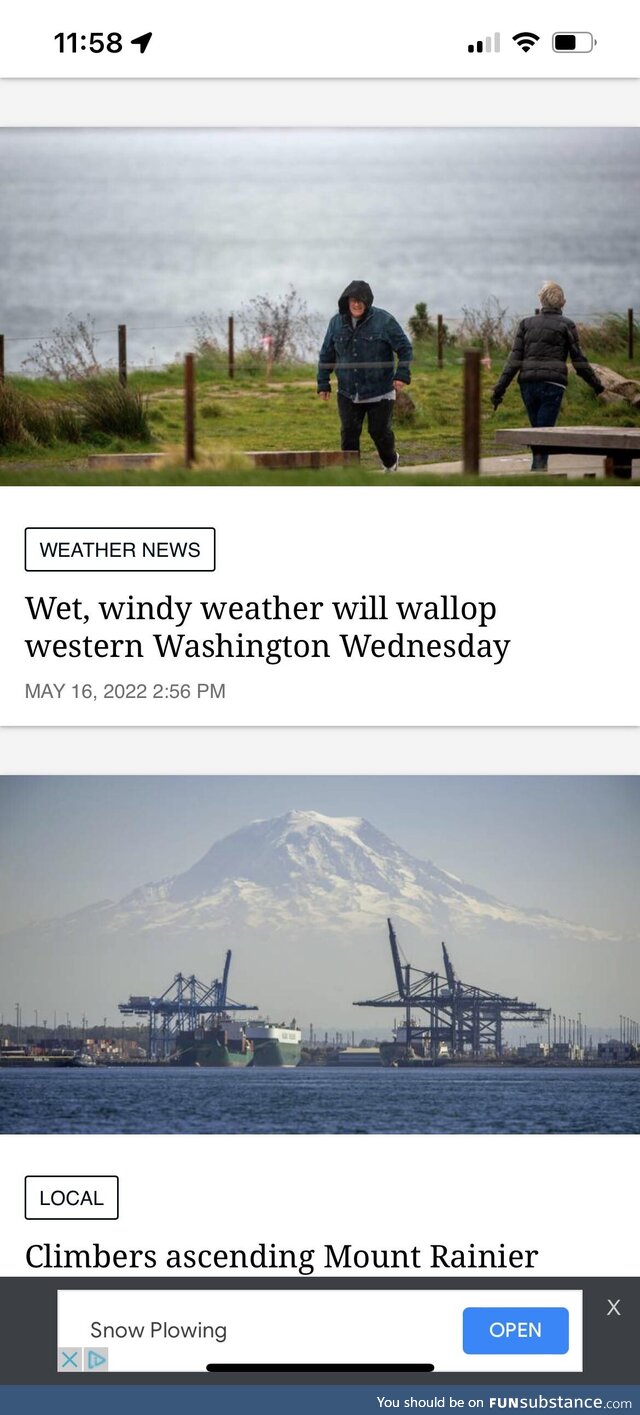Image resolution: width=640 pixels, height=1415 pixels.
Task: Dismiss the bottom ad banner
Action: click(614, 1307)
